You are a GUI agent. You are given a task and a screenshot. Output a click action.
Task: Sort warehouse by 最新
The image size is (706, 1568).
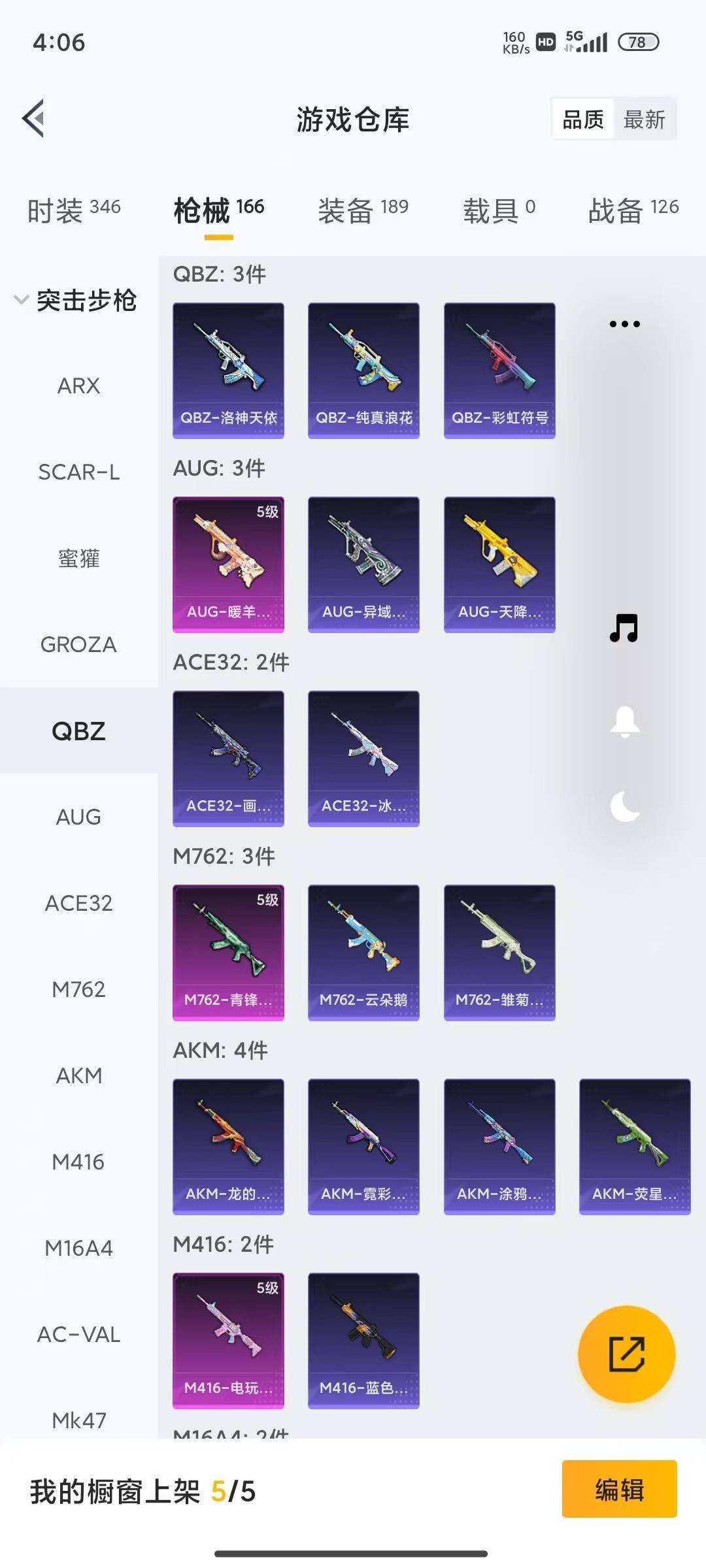[x=644, y=120]
